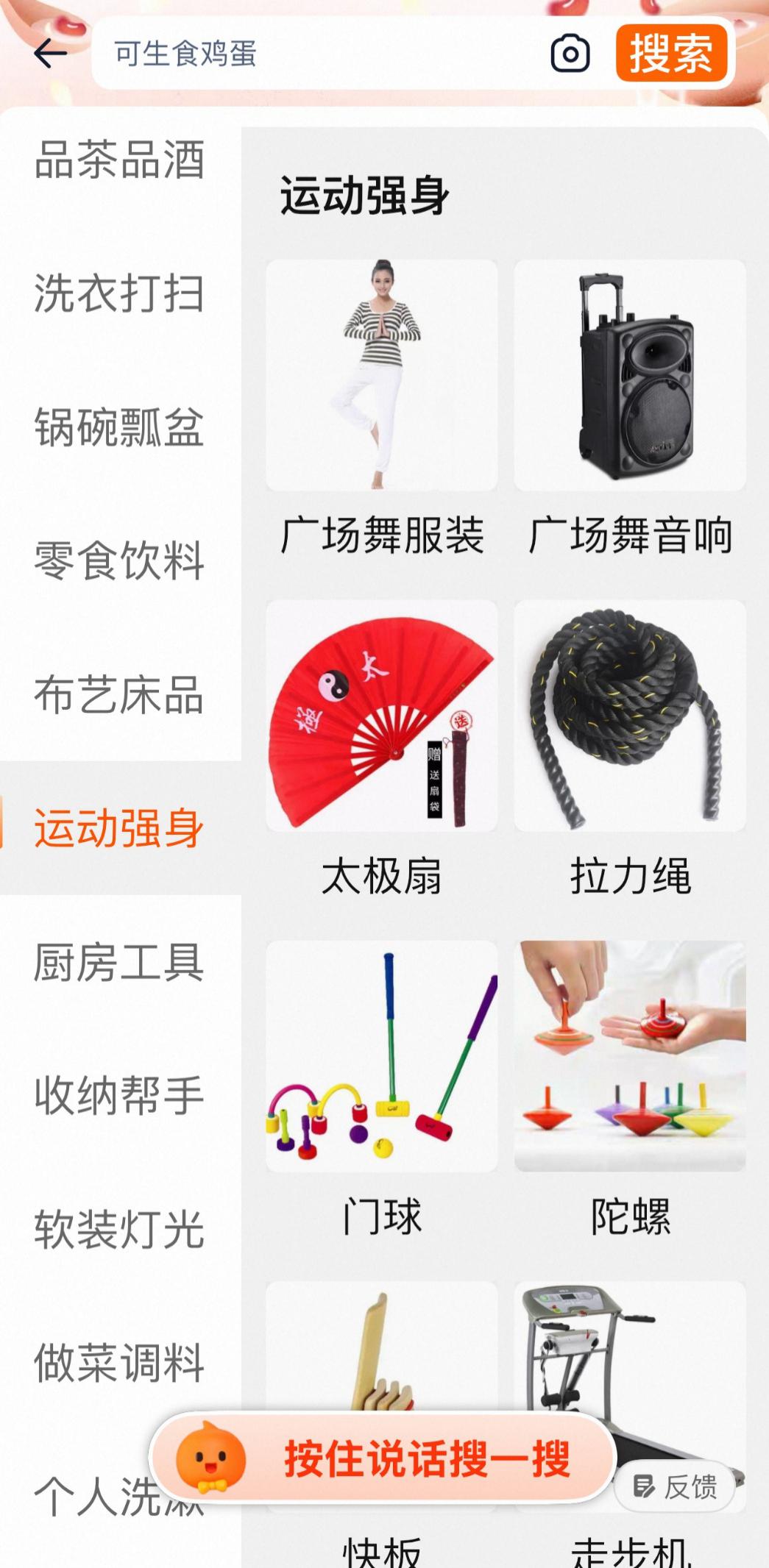
Task: Select the 洗衣打扫 category
Action: [119, 293]
